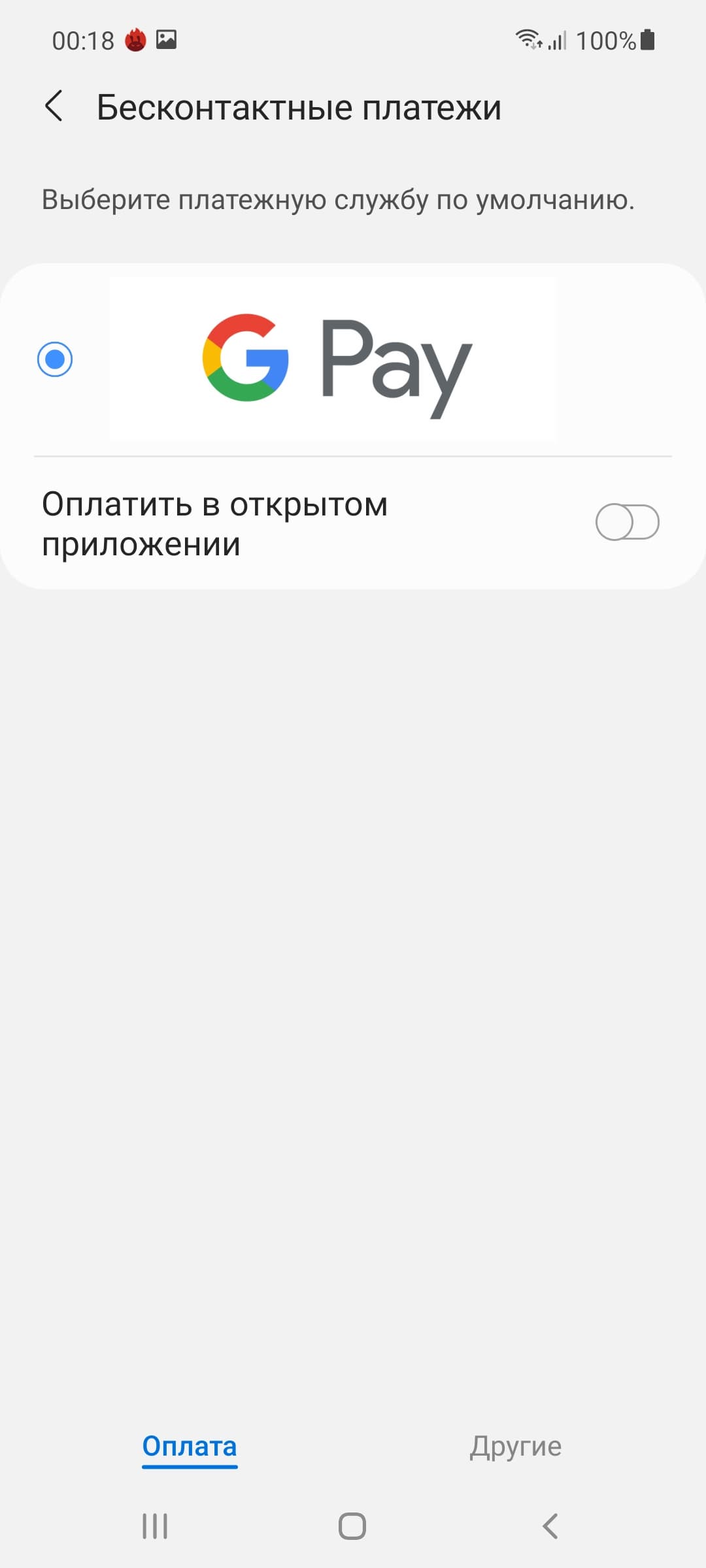Switch to the Оплата tab
The image size is (706, 1568).
point(190,1446)
